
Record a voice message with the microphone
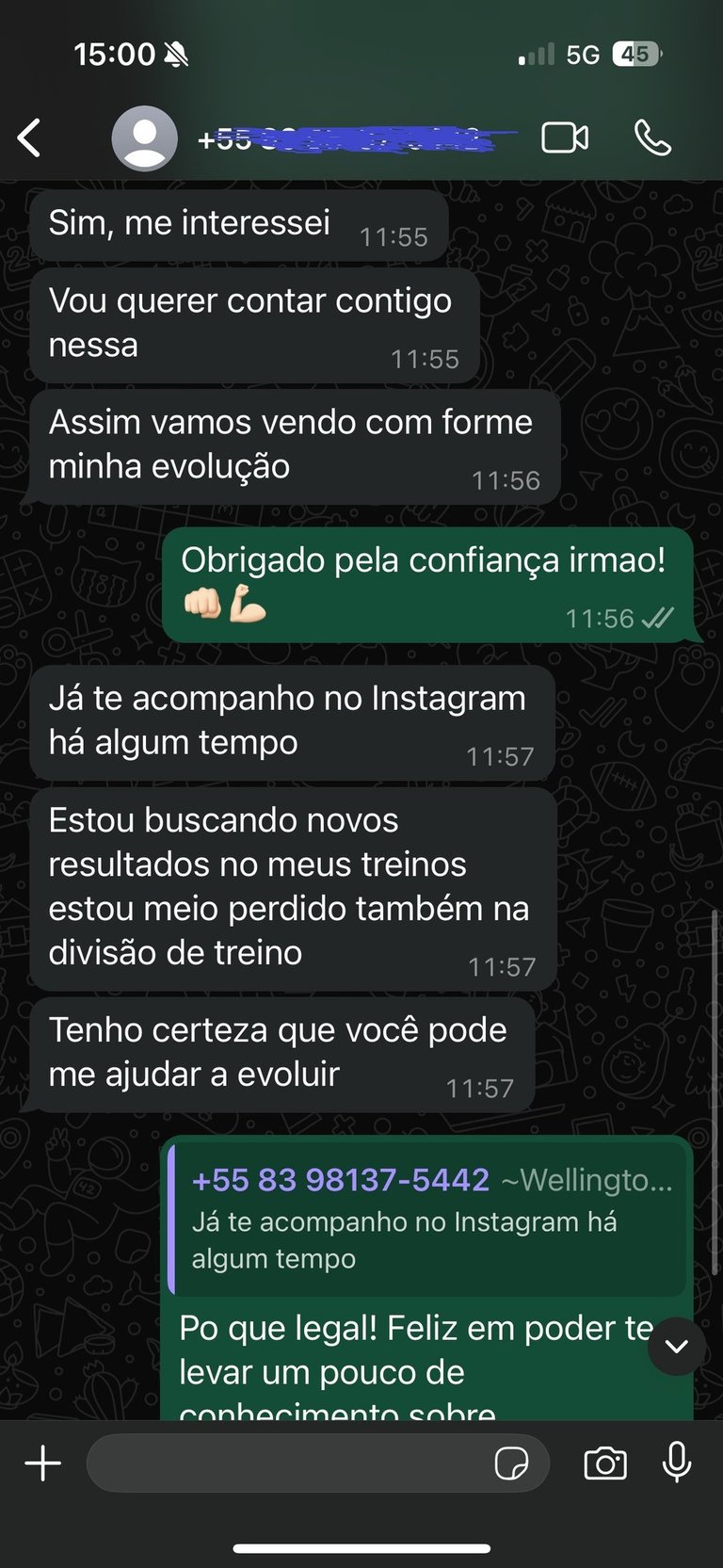(x=677, y=1463)
